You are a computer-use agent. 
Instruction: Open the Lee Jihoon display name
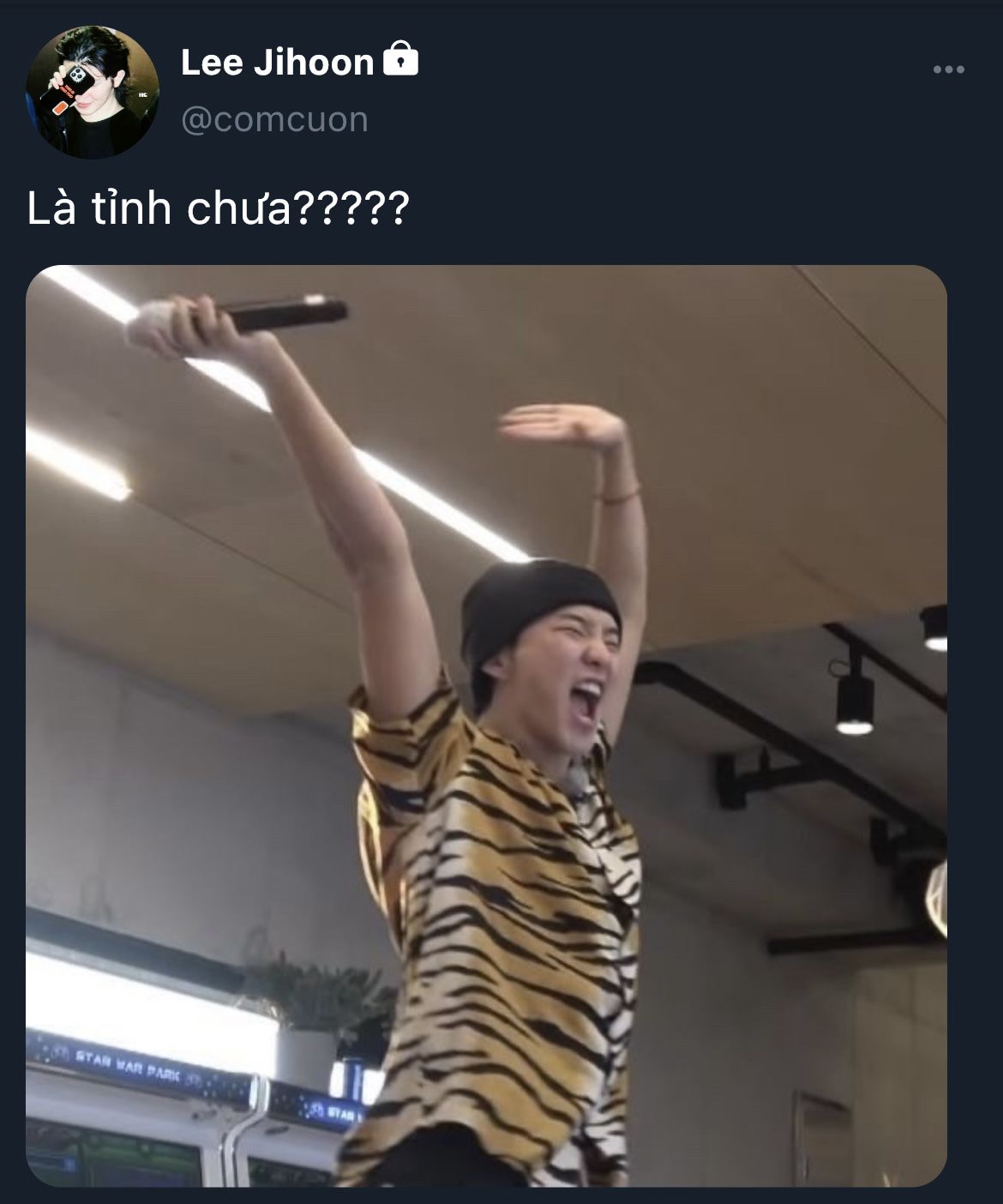277,63
